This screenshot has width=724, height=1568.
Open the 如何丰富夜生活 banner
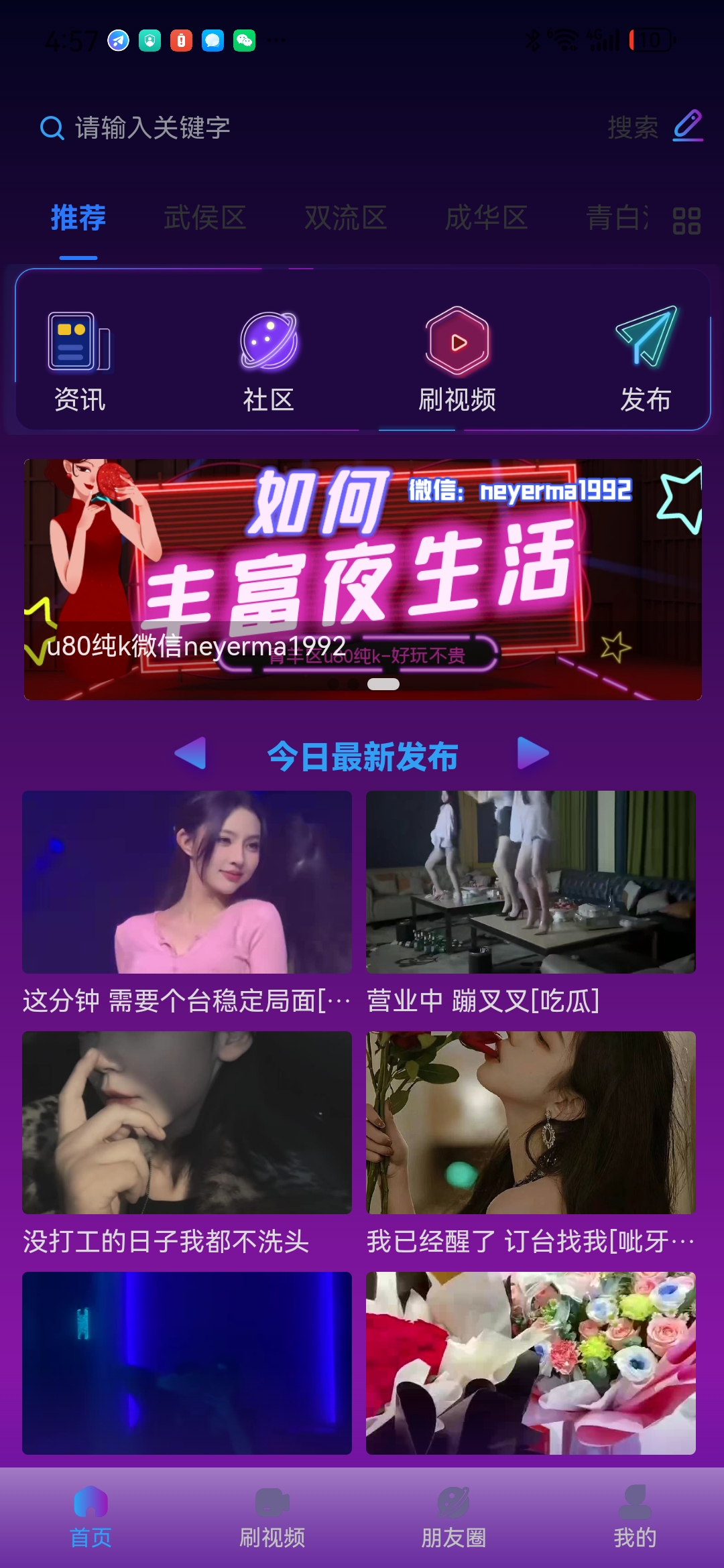(x=363, y=579)
